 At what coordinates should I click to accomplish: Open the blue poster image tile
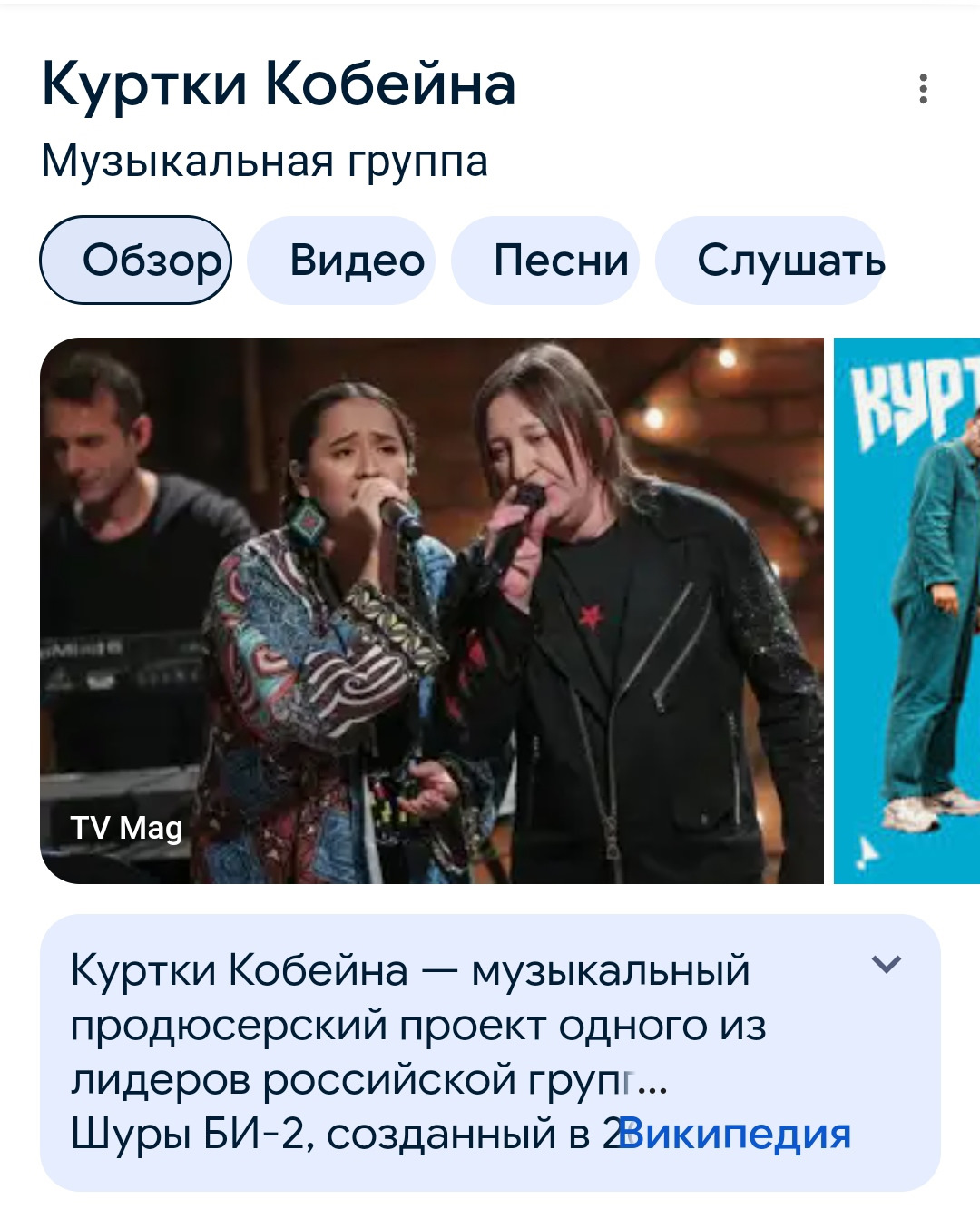click(x=907, y=610)
